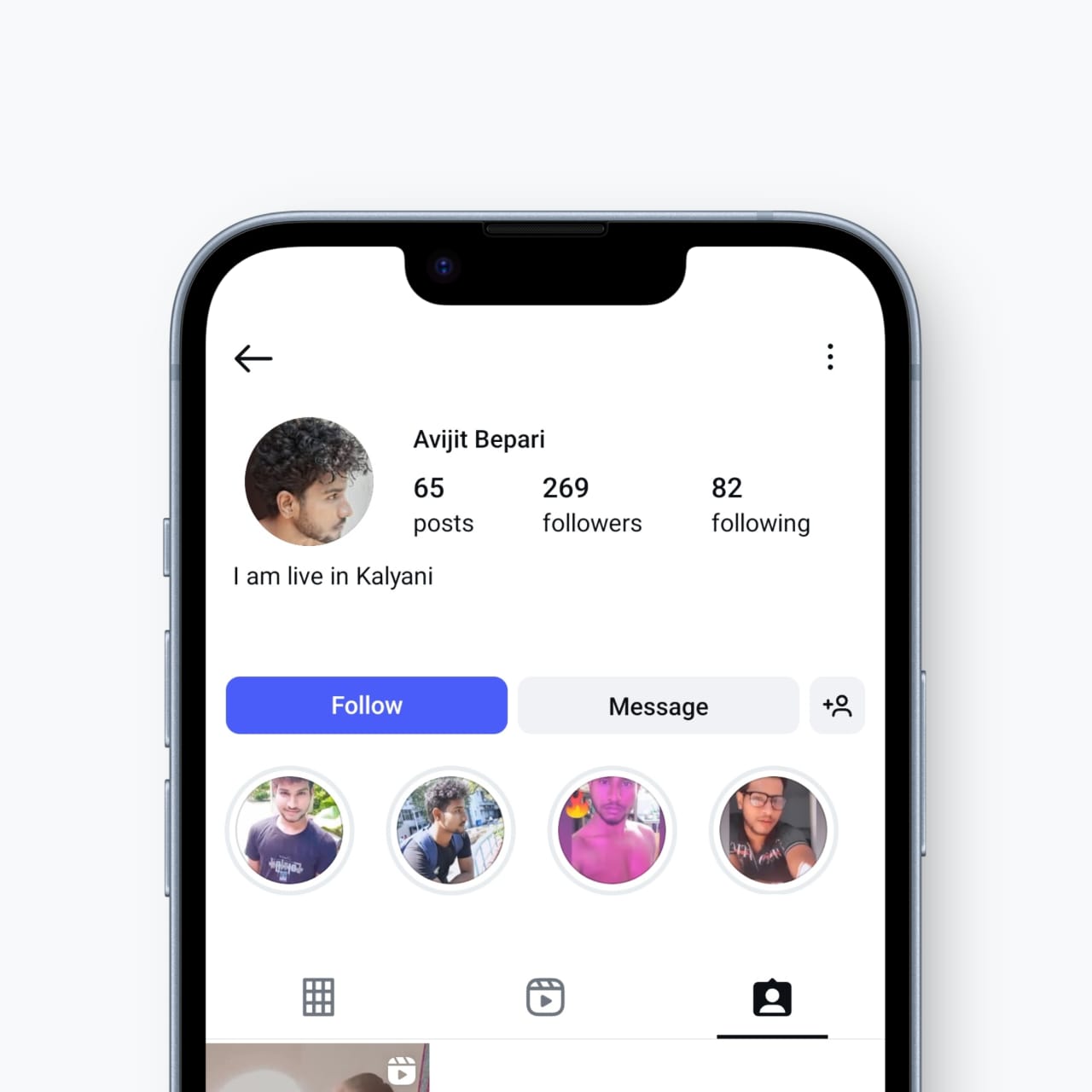Go back using the arrow icon
The height and width of the screenshot is (1092, 1092).
[x=253, y=358]
